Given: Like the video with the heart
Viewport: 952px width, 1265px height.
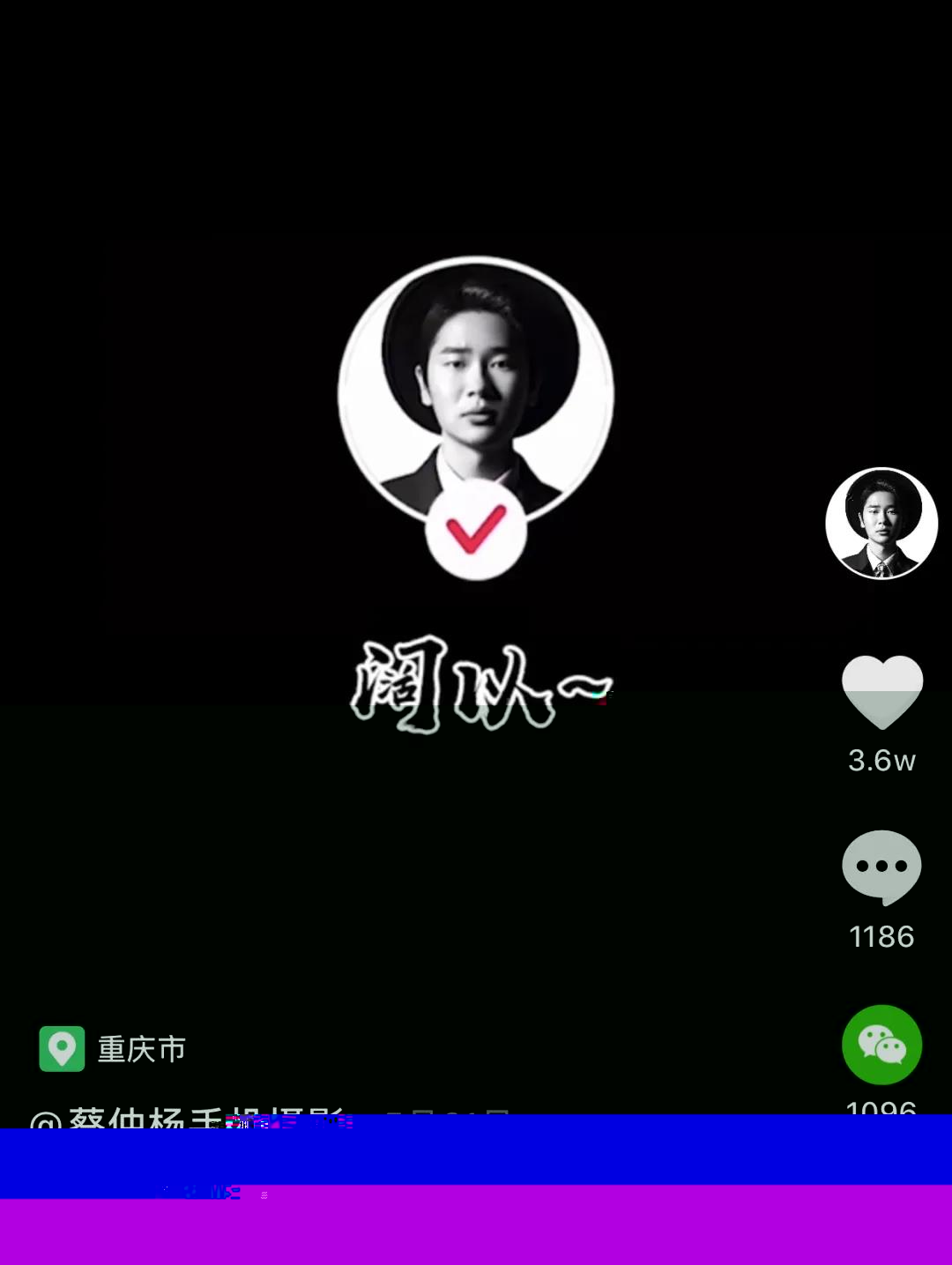Looking at the screenshot, I should click(881, 691).
